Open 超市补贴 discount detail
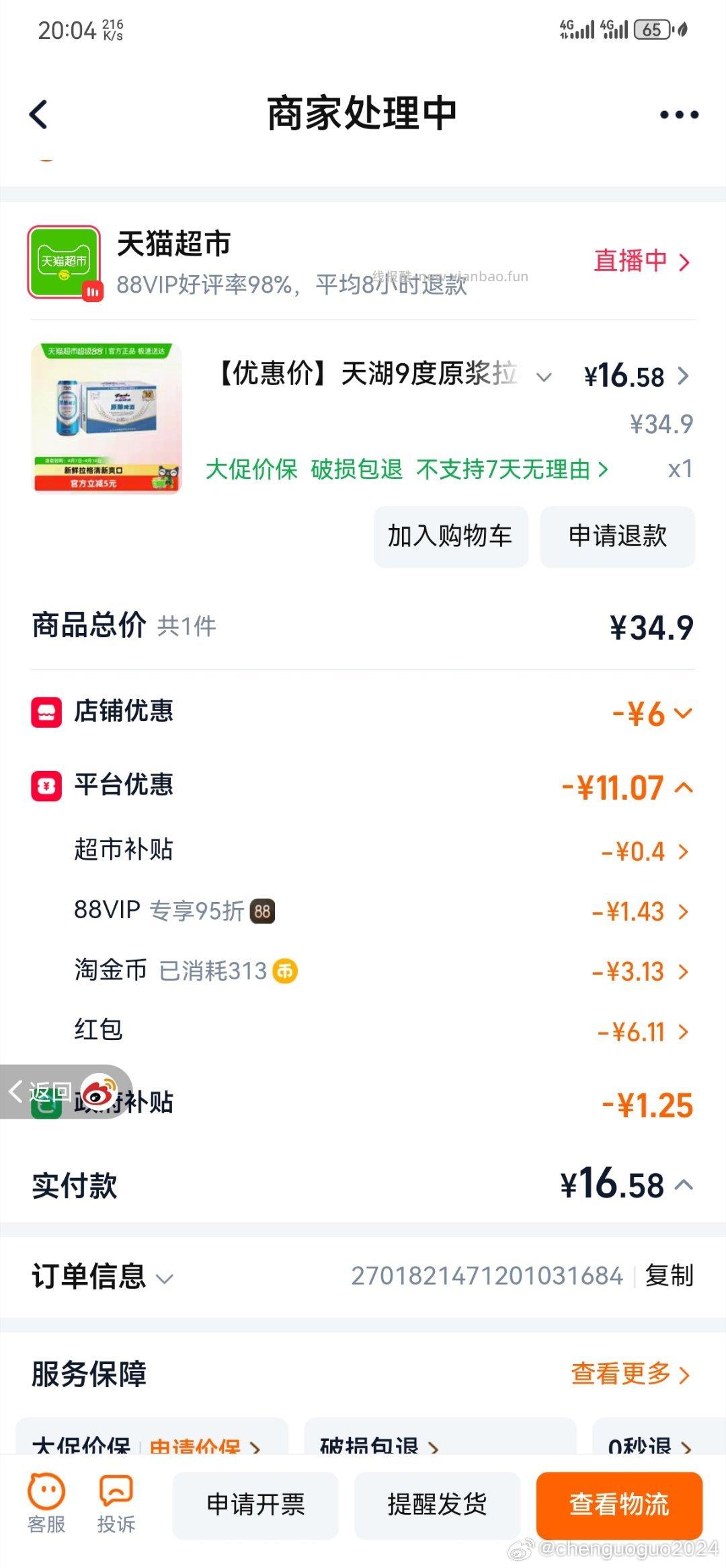 pyautogui.click(x=644, y=852)
